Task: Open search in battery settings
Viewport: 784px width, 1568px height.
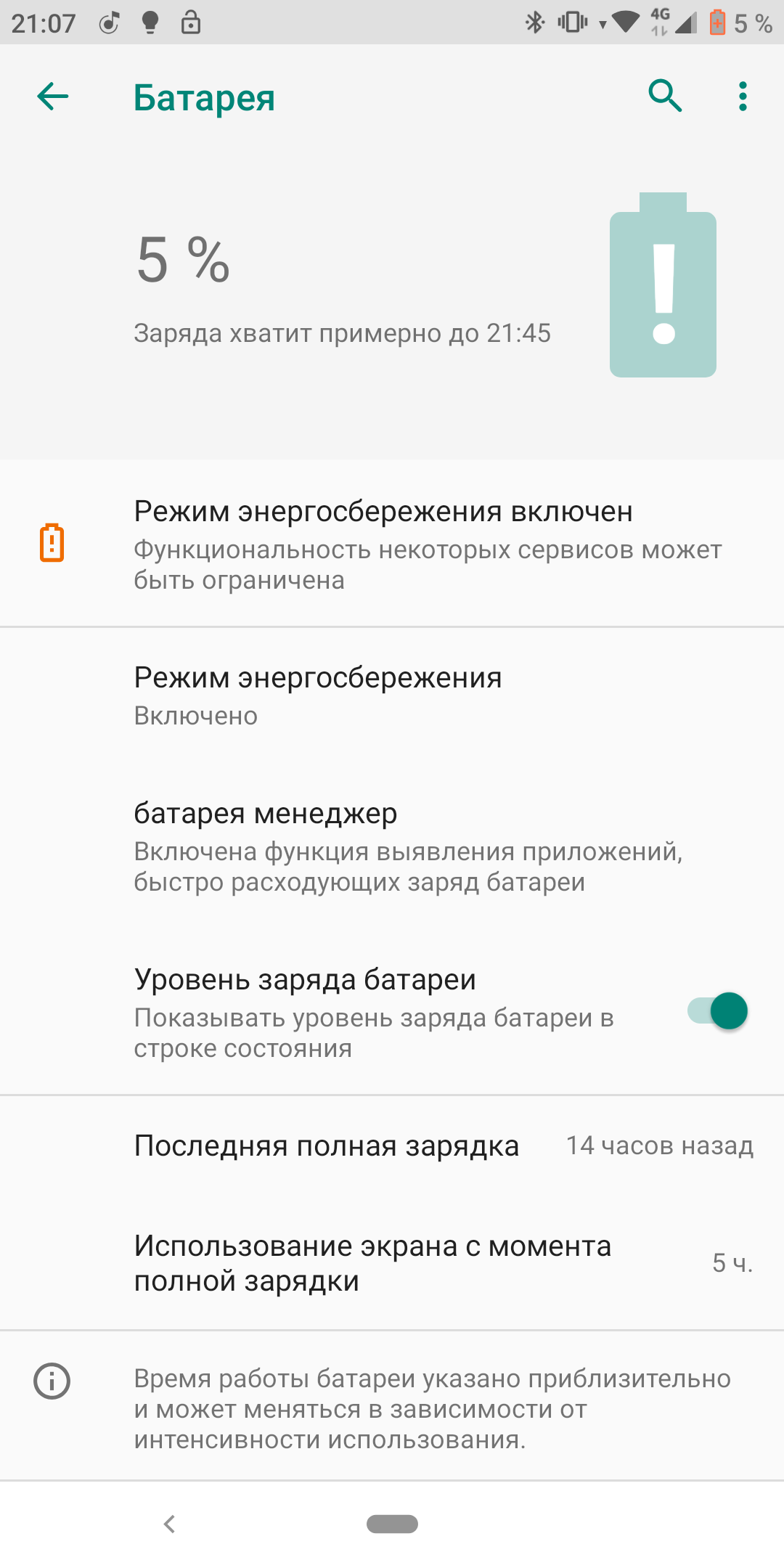Action: pyautogui.click(x=665, y=97)
